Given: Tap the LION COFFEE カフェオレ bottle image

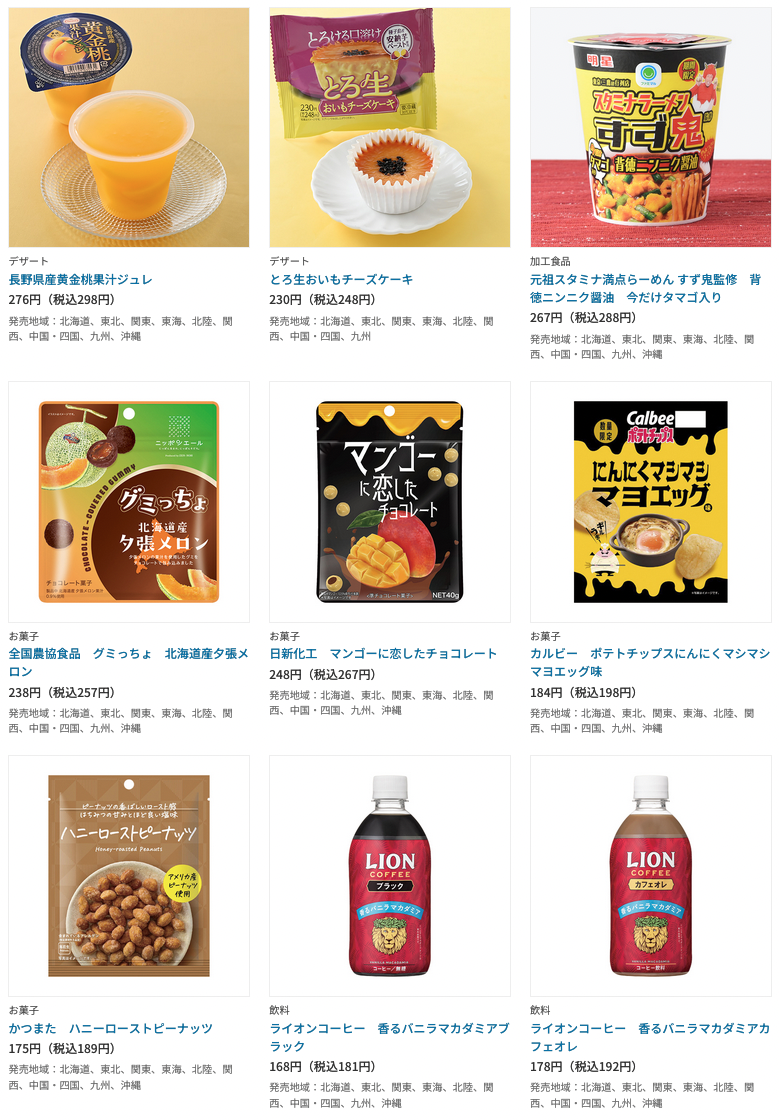Looking at the screenshot, I should 650,875.
